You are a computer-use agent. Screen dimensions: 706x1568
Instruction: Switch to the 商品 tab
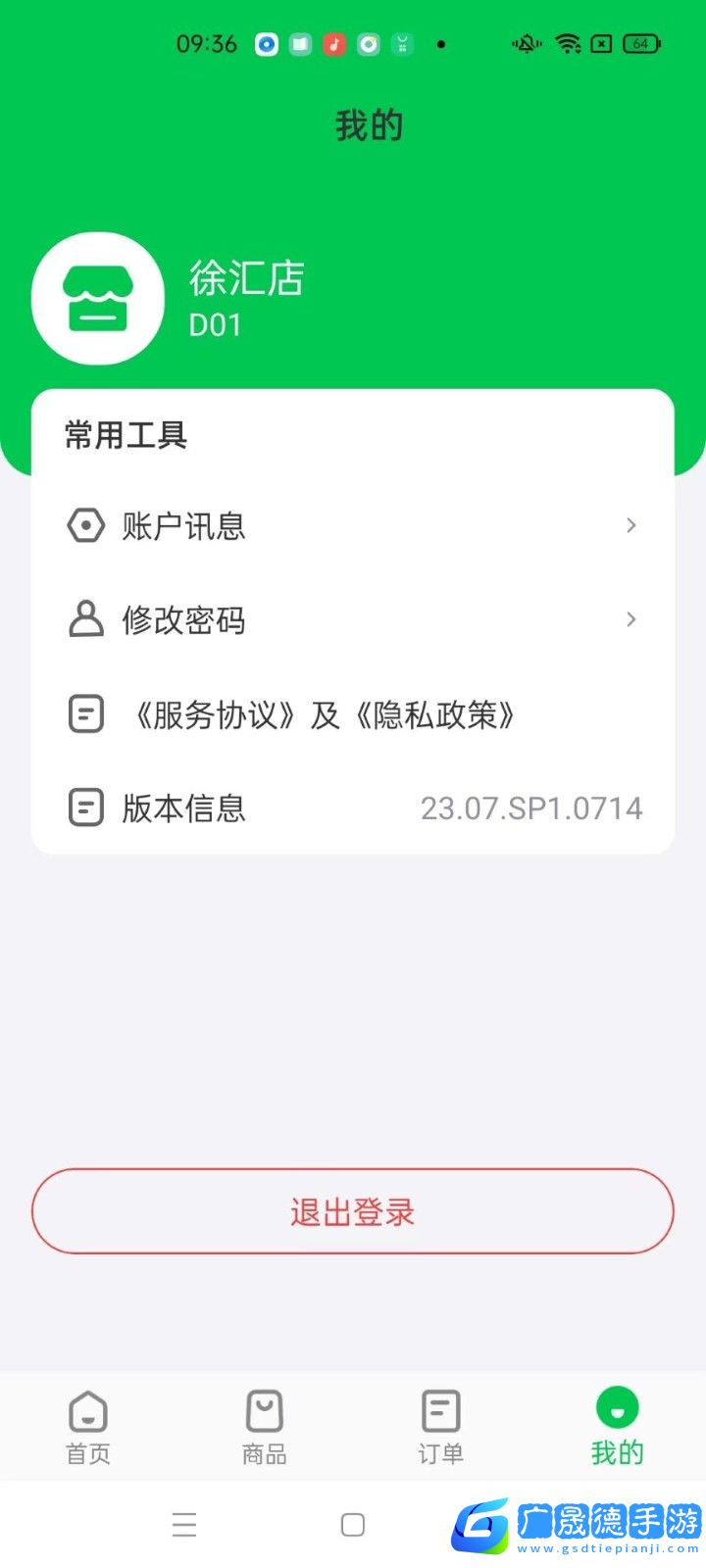pyautogui.click(x=265, y=1427)
